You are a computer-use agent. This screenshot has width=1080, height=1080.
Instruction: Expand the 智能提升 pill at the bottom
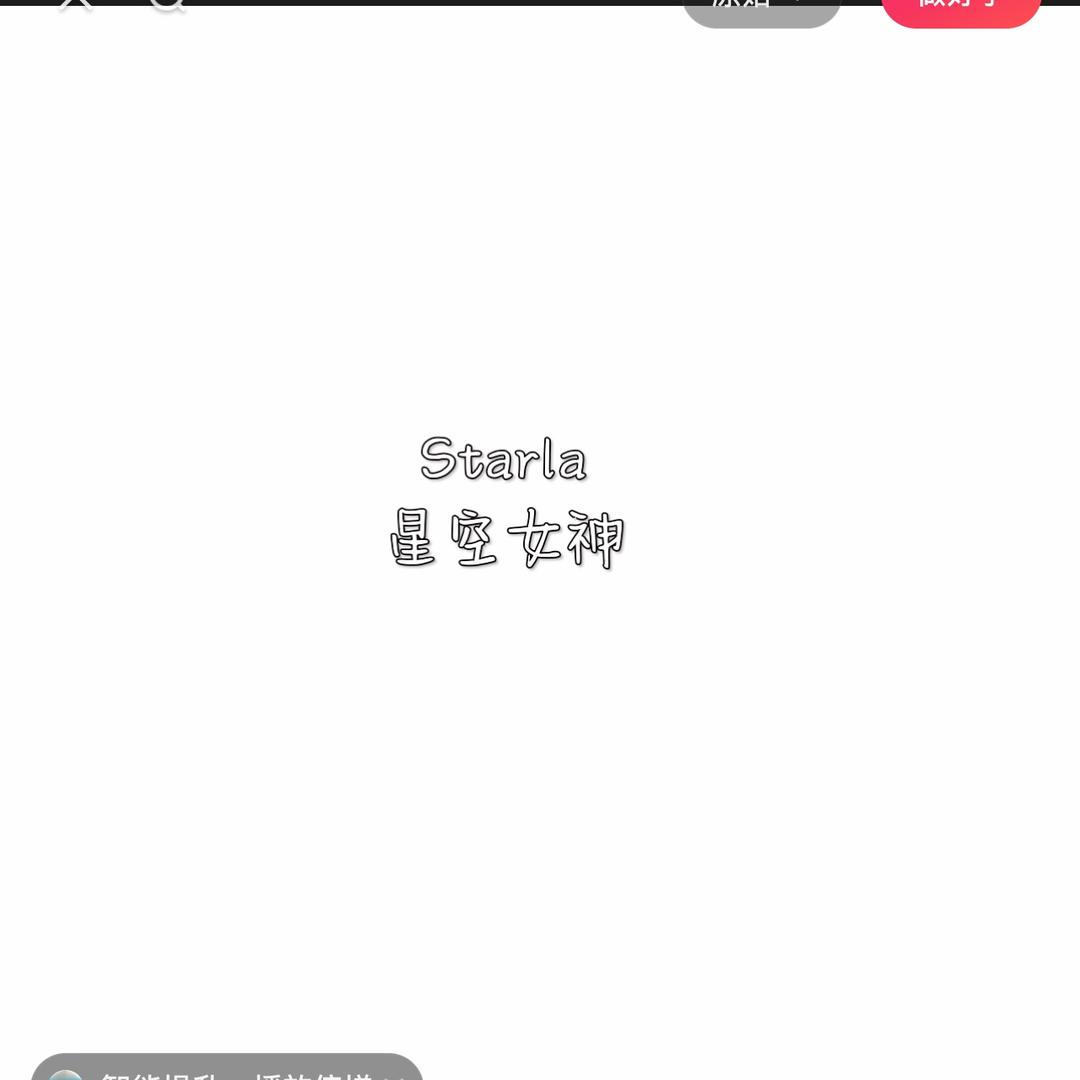[227, 1070]
